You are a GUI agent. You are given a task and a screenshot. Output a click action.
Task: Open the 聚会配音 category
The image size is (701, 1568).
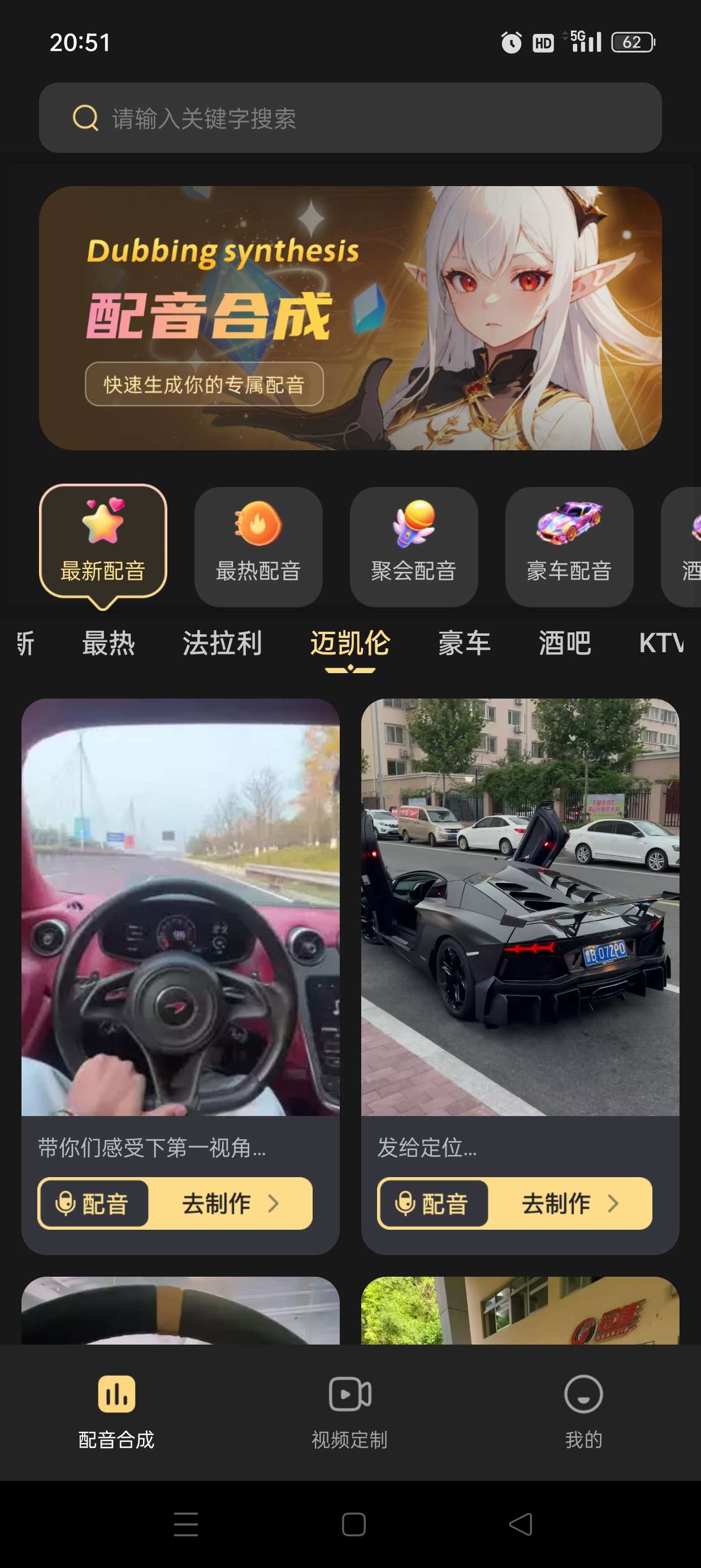[x=414, y=546]
